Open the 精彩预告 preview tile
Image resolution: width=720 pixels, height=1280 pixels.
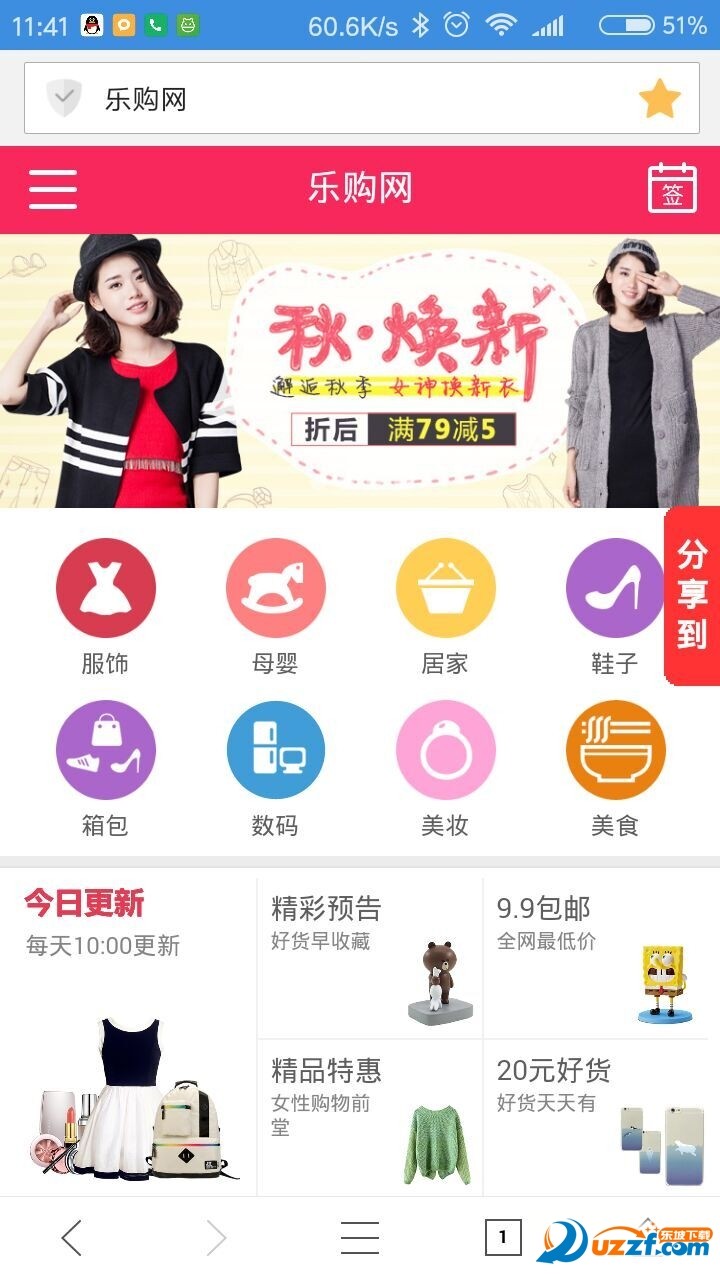tap(370, 955)
